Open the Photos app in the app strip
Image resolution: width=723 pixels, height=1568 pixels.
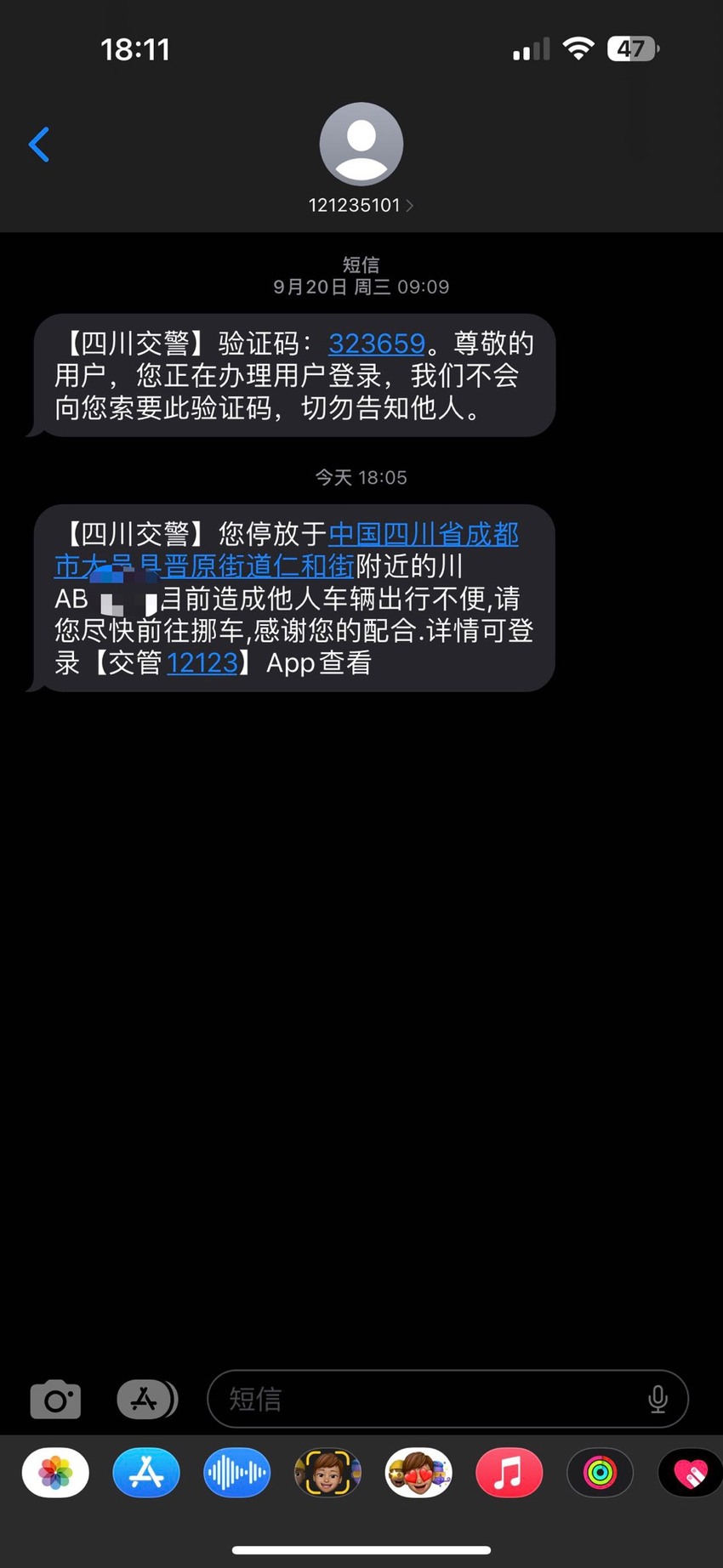click(x=55, y=1473)
